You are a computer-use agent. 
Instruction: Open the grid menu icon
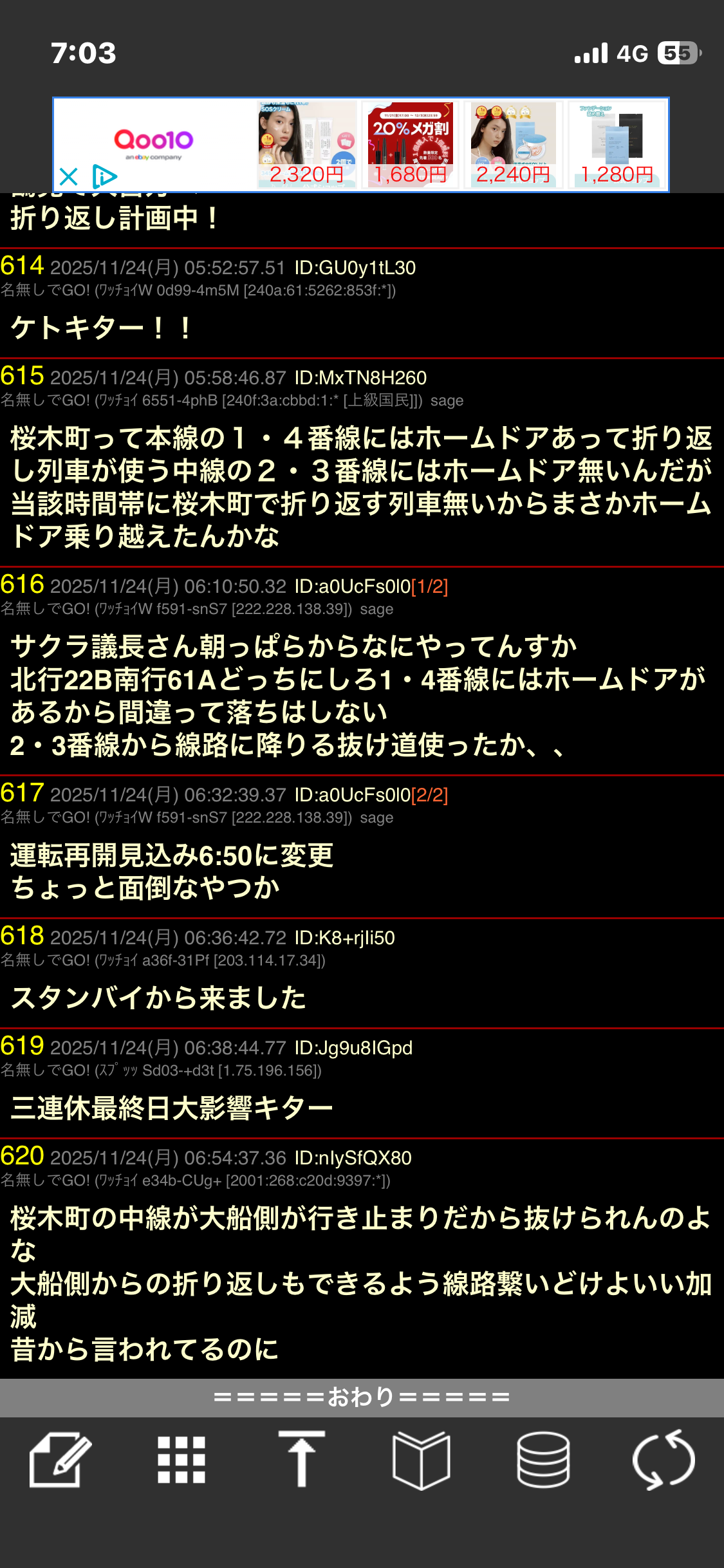pyautogui.click(x=181, y=1459)
